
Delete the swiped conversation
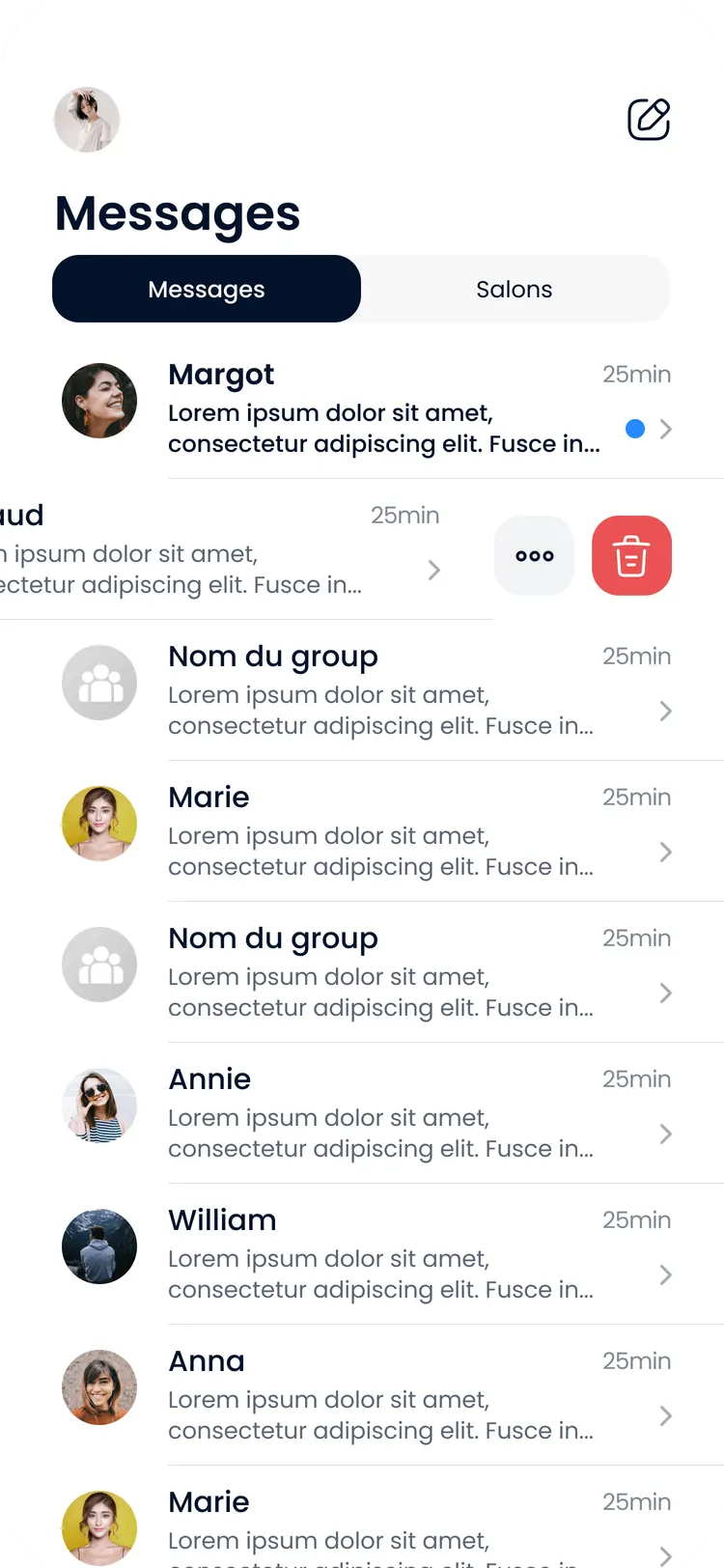click(x=631, y=555)
